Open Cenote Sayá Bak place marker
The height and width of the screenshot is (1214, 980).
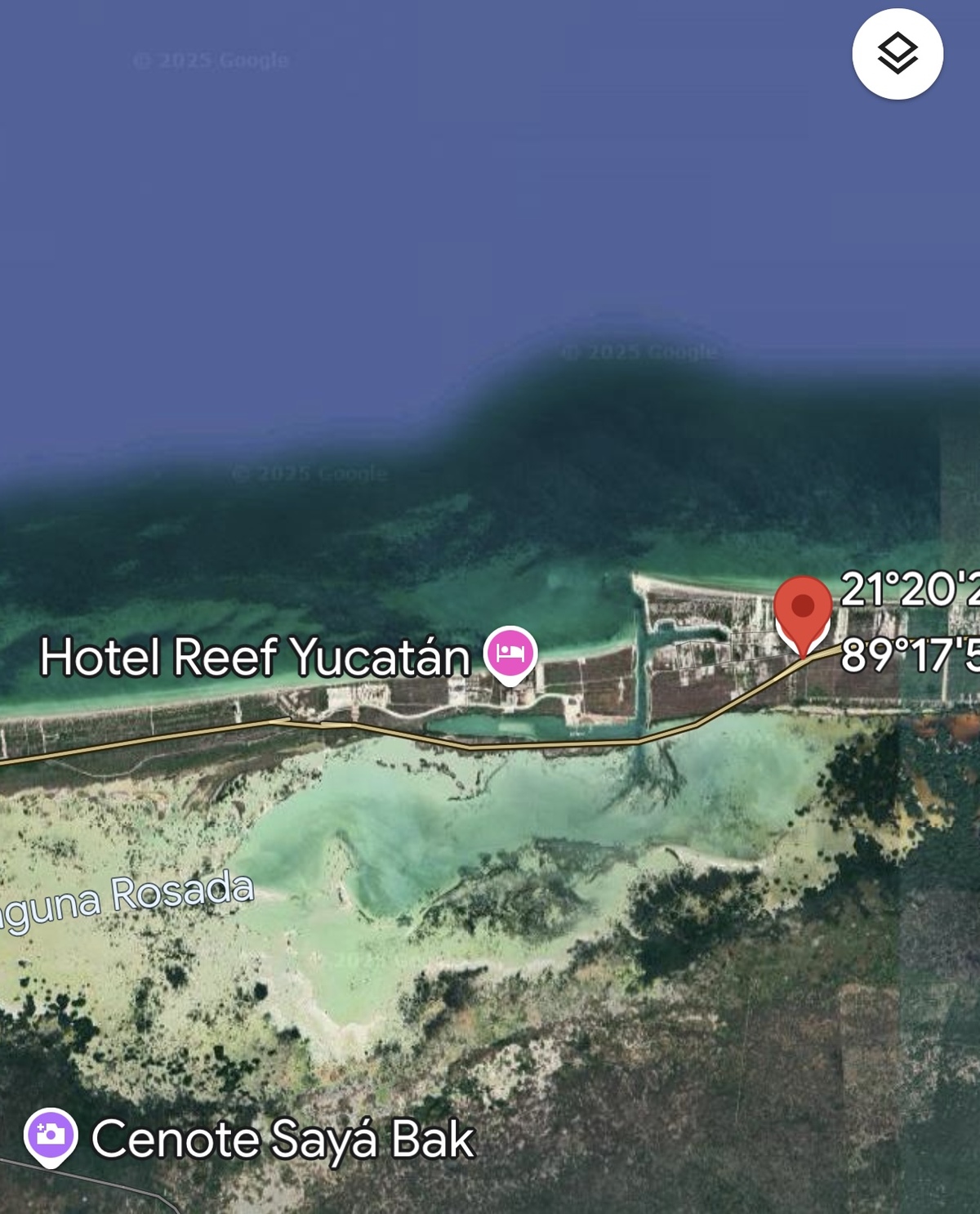click(x=51, y=1136)
